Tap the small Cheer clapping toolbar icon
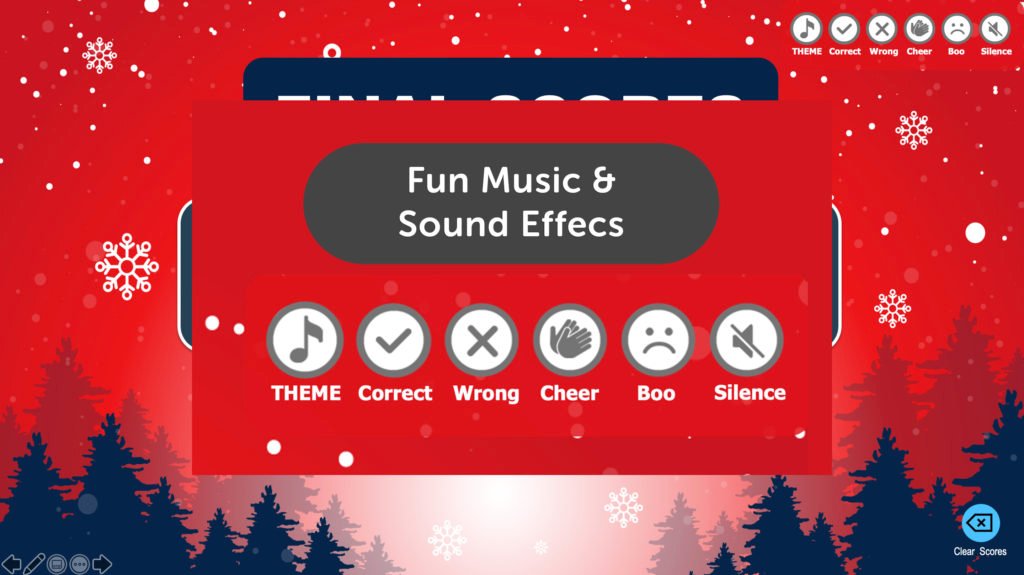Viewport: 1024px width, 575px height. point(919,28)
